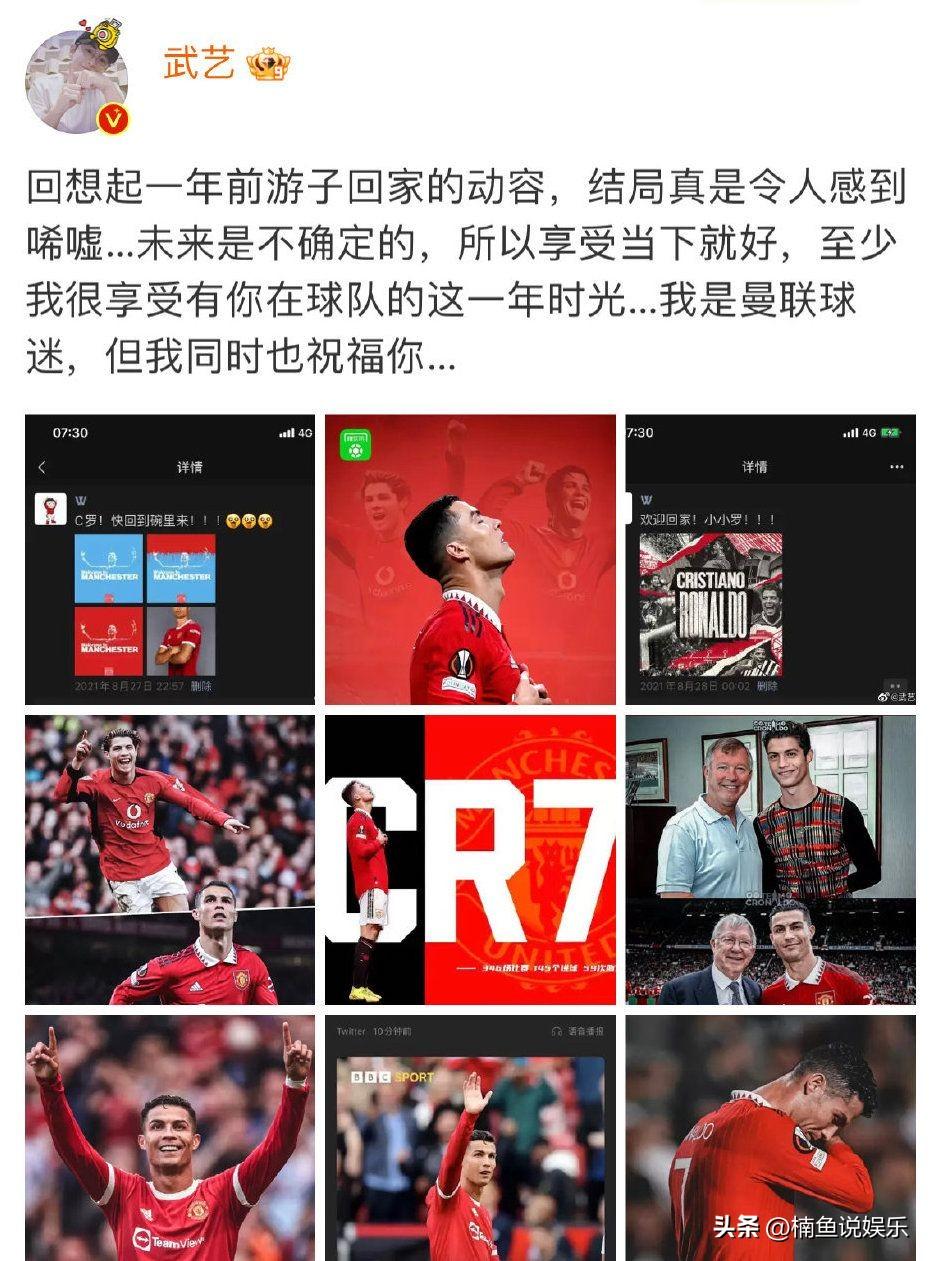View the red poster of Ronaldo looking up
This screenshot has height=1261, width=931.
coord(470,559)
